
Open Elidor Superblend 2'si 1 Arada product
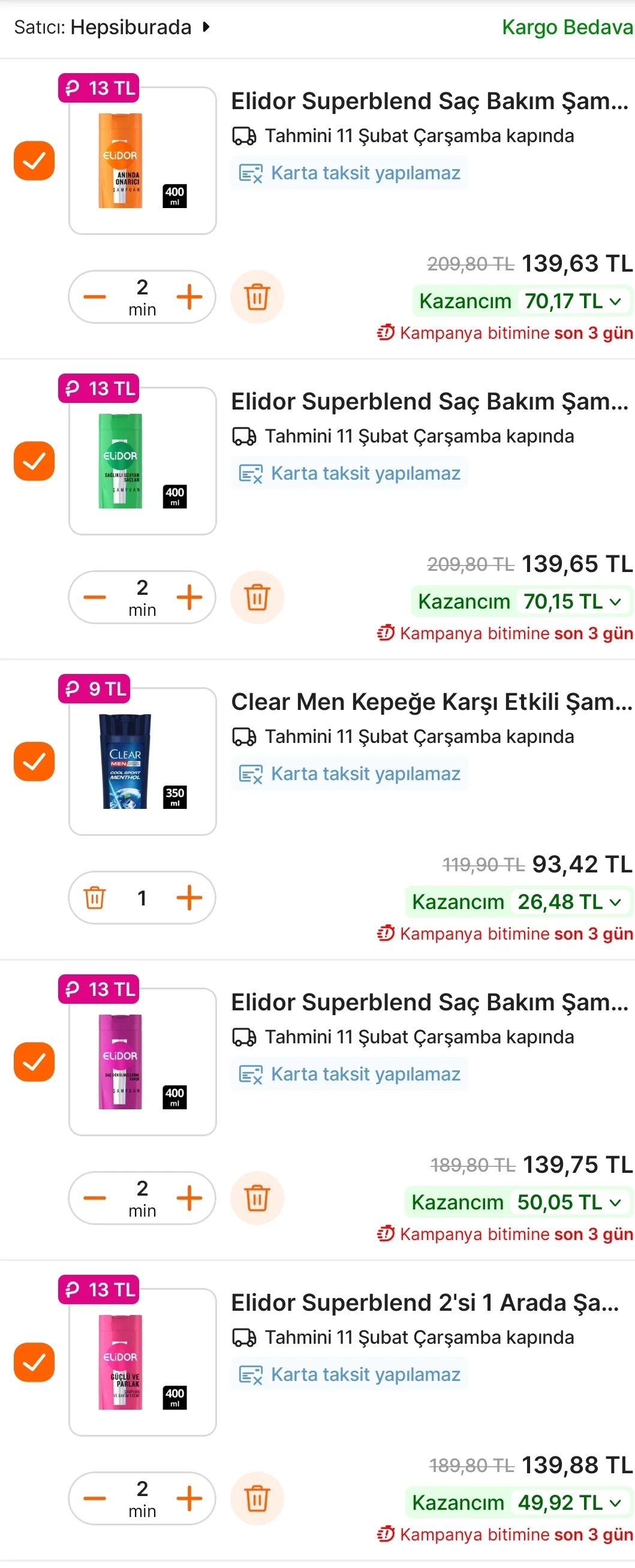[425, 1302]
